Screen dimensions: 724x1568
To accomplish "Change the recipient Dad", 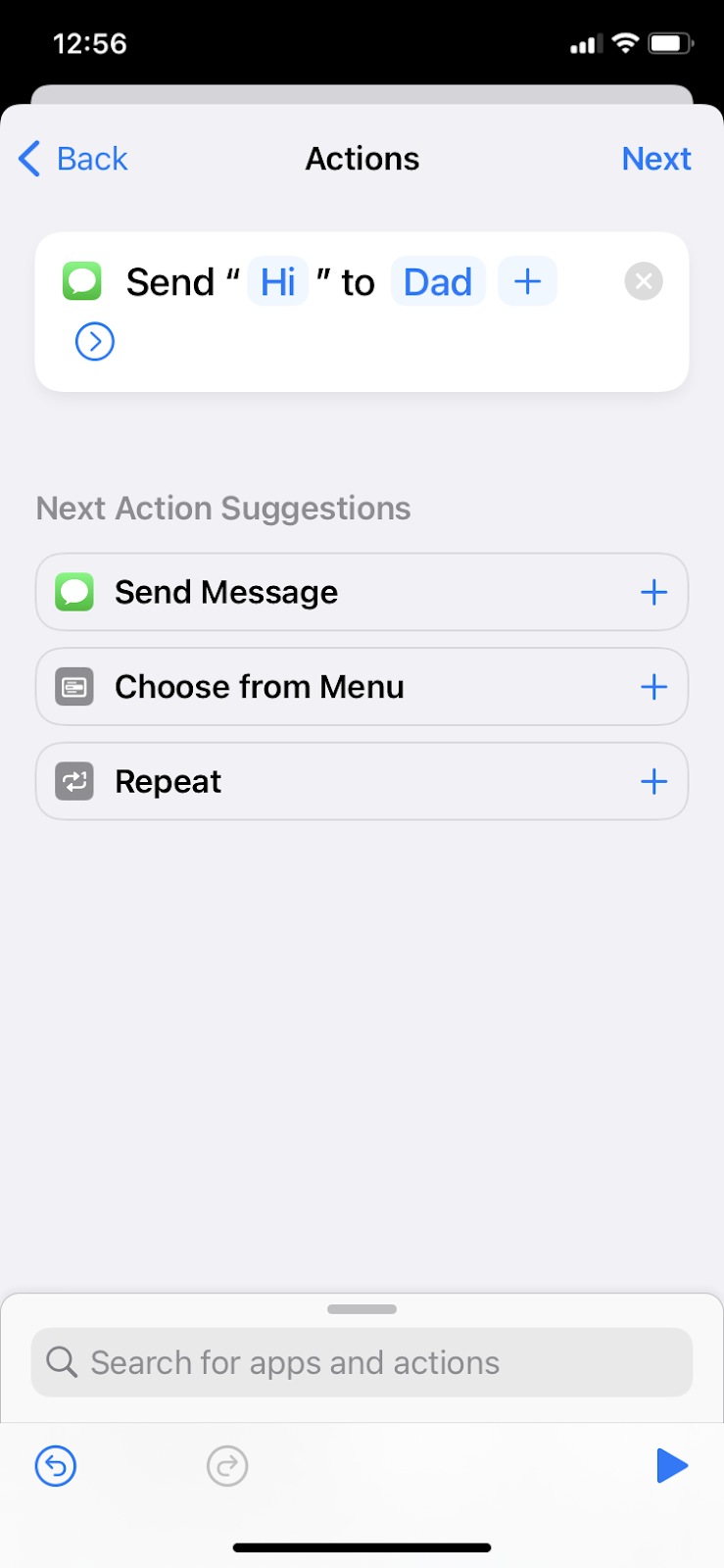I will point(438,282).
